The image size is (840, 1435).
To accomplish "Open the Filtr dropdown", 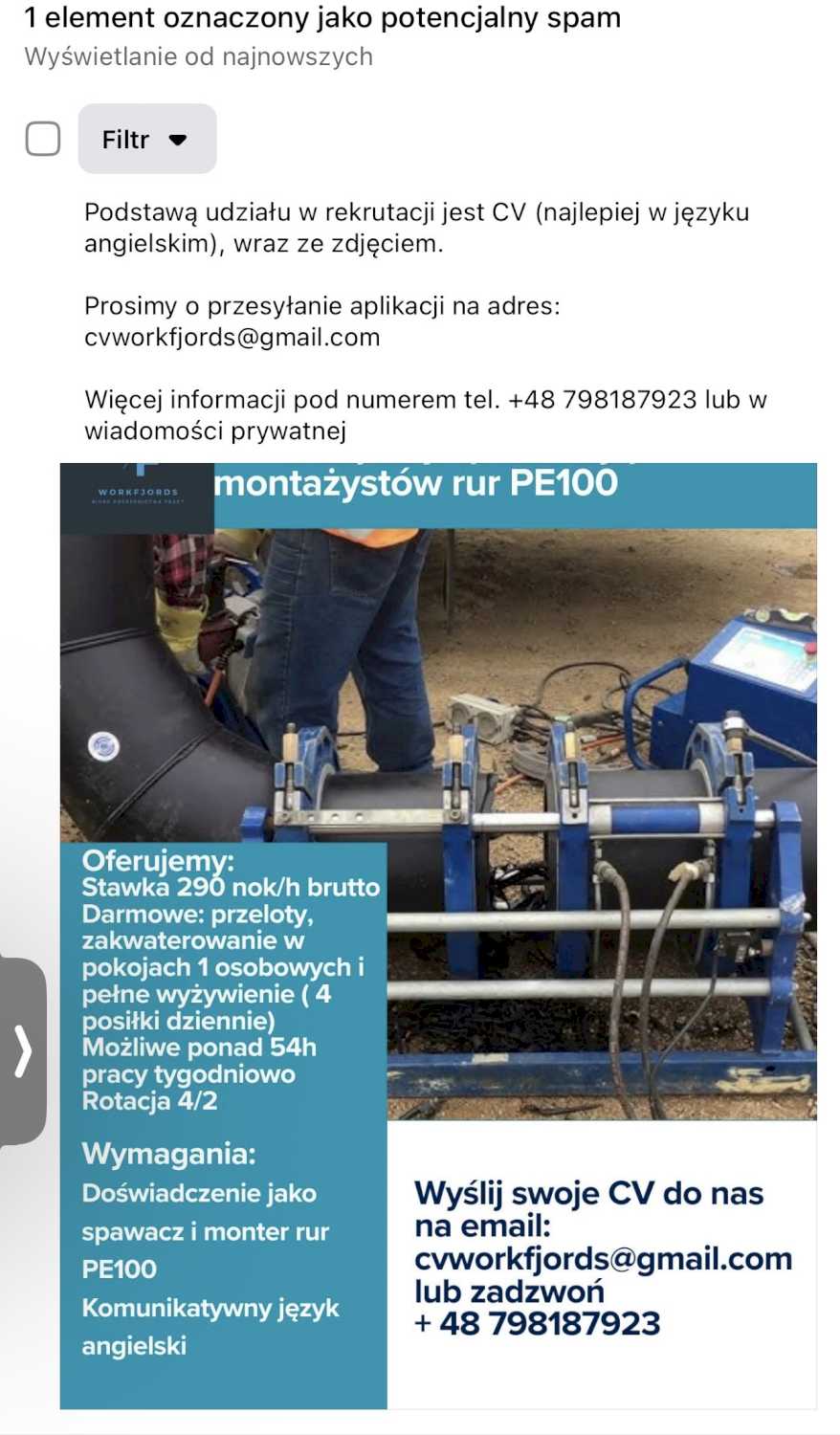I will click(x=146, y=140).
